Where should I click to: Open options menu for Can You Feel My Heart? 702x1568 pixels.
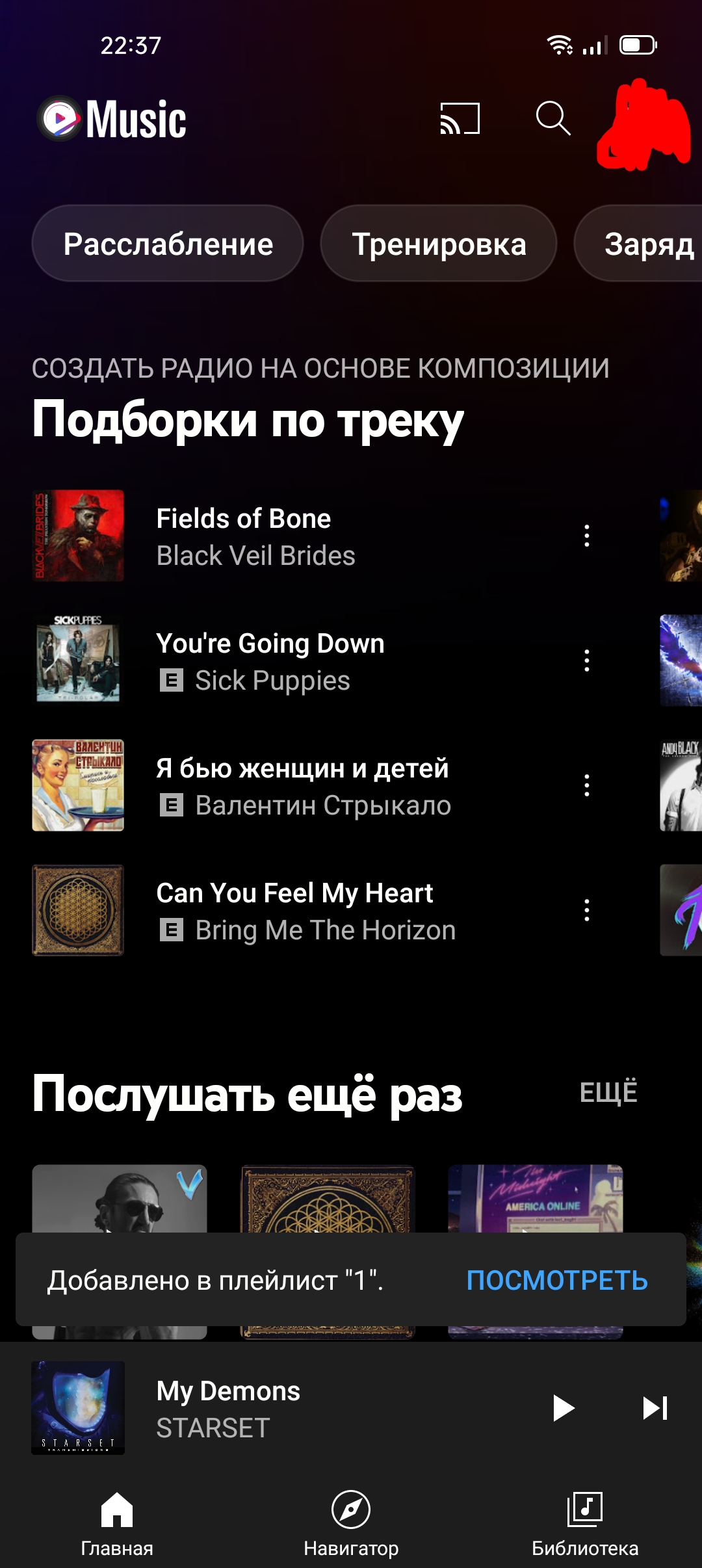[x=587, y=910]
